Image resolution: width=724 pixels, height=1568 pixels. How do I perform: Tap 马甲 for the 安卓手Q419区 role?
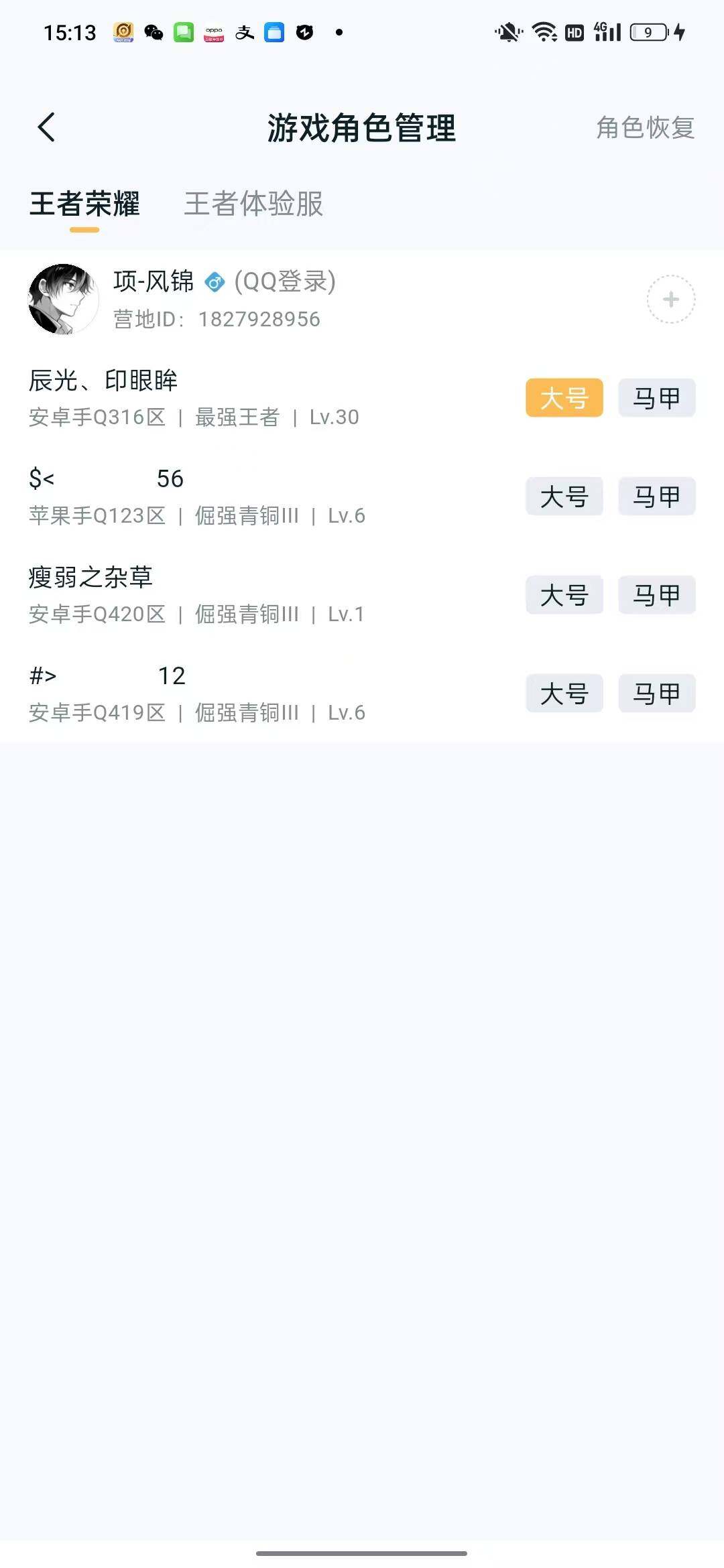coord(656,694)
